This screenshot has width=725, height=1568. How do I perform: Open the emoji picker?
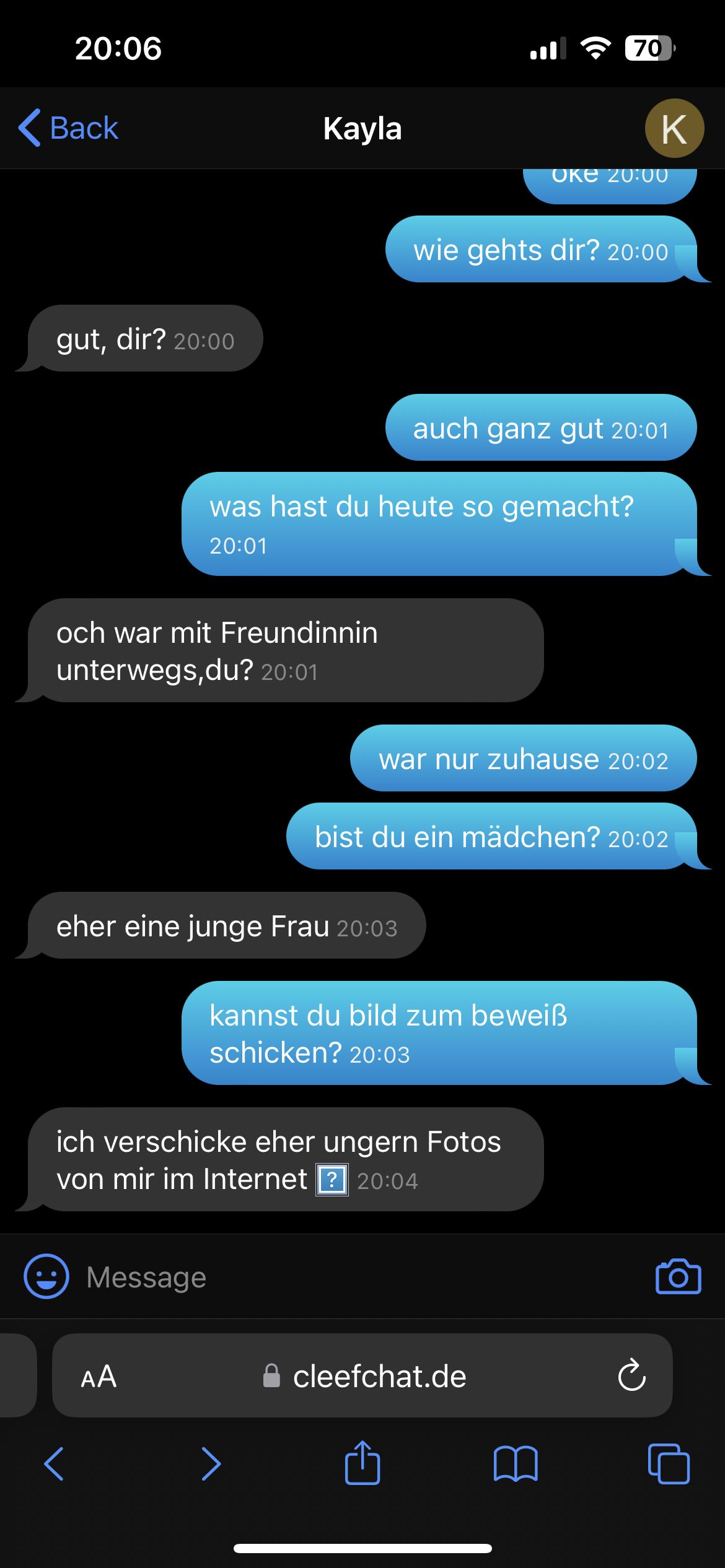(46, 1276)
